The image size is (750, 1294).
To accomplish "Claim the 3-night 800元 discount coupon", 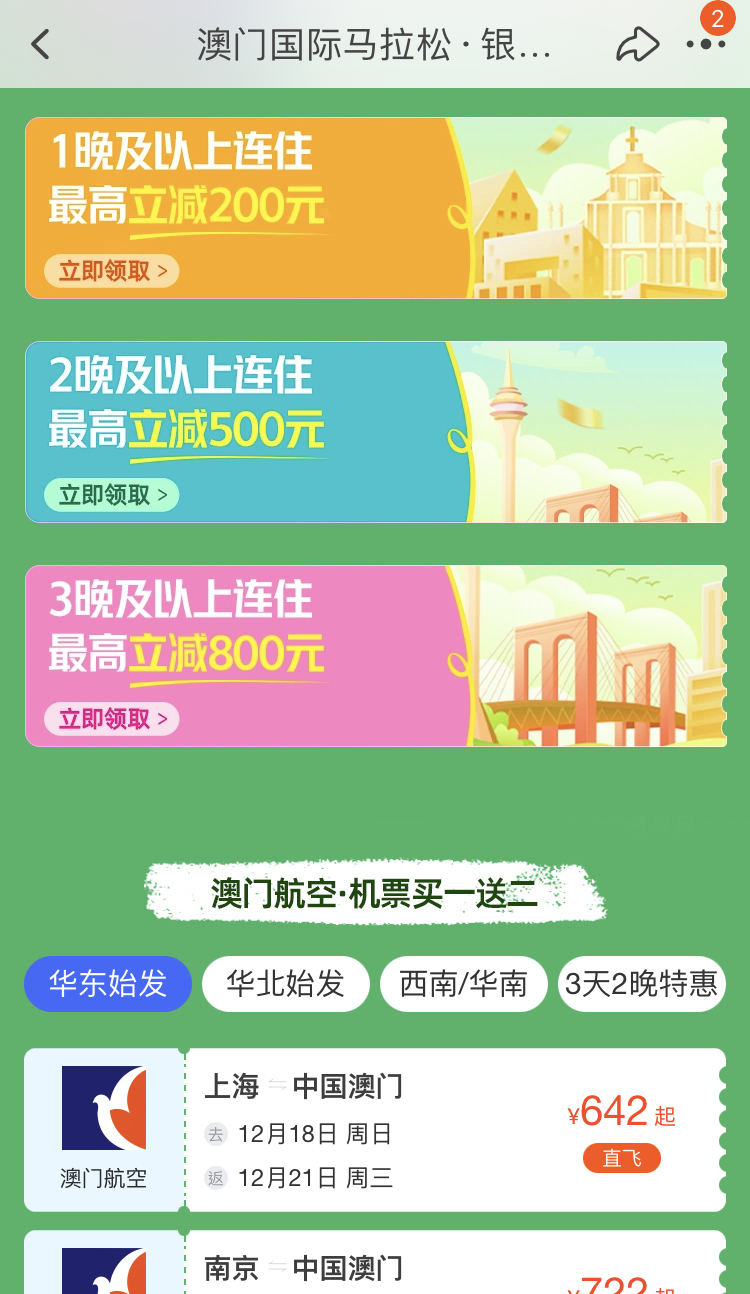I will [x=111, y=719].
